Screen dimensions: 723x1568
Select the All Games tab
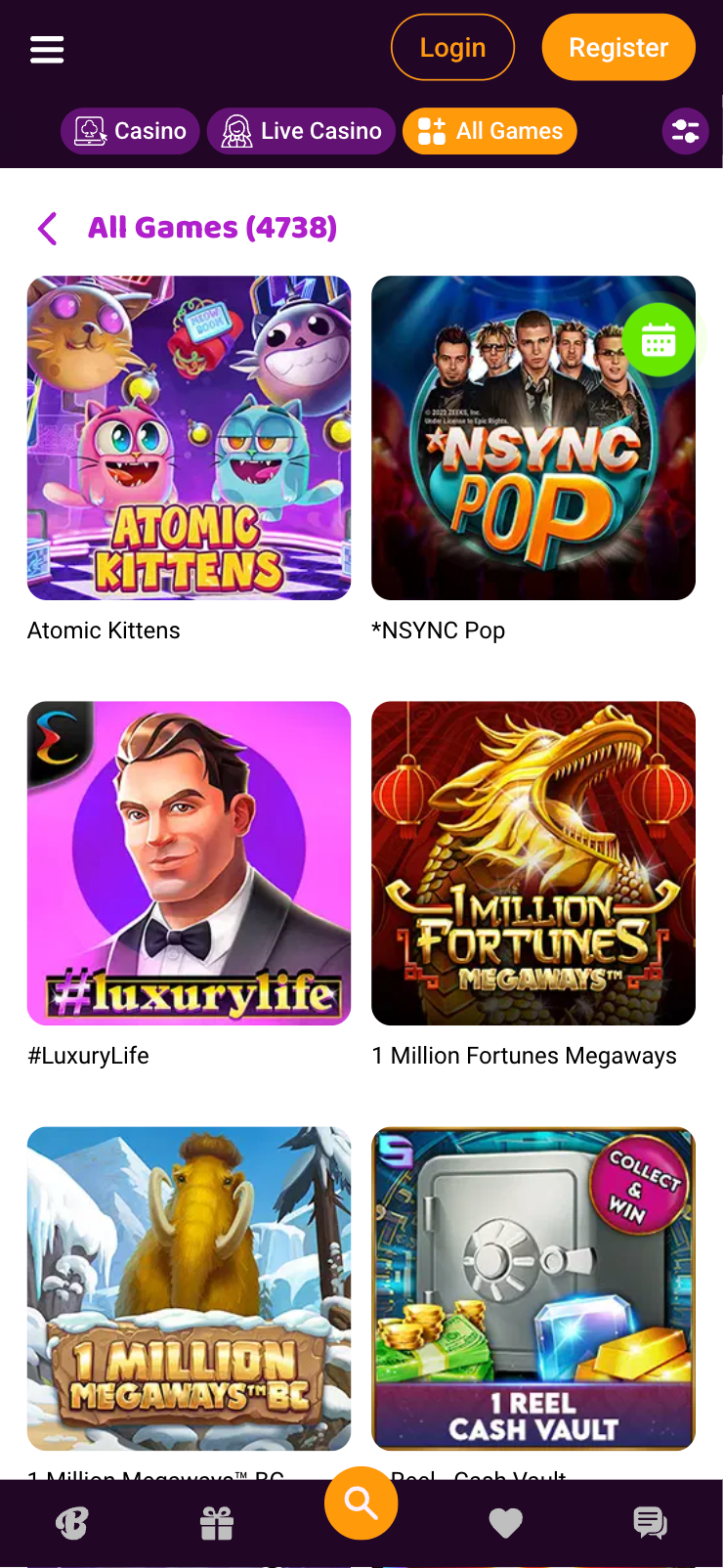click(x=489, y=131)
